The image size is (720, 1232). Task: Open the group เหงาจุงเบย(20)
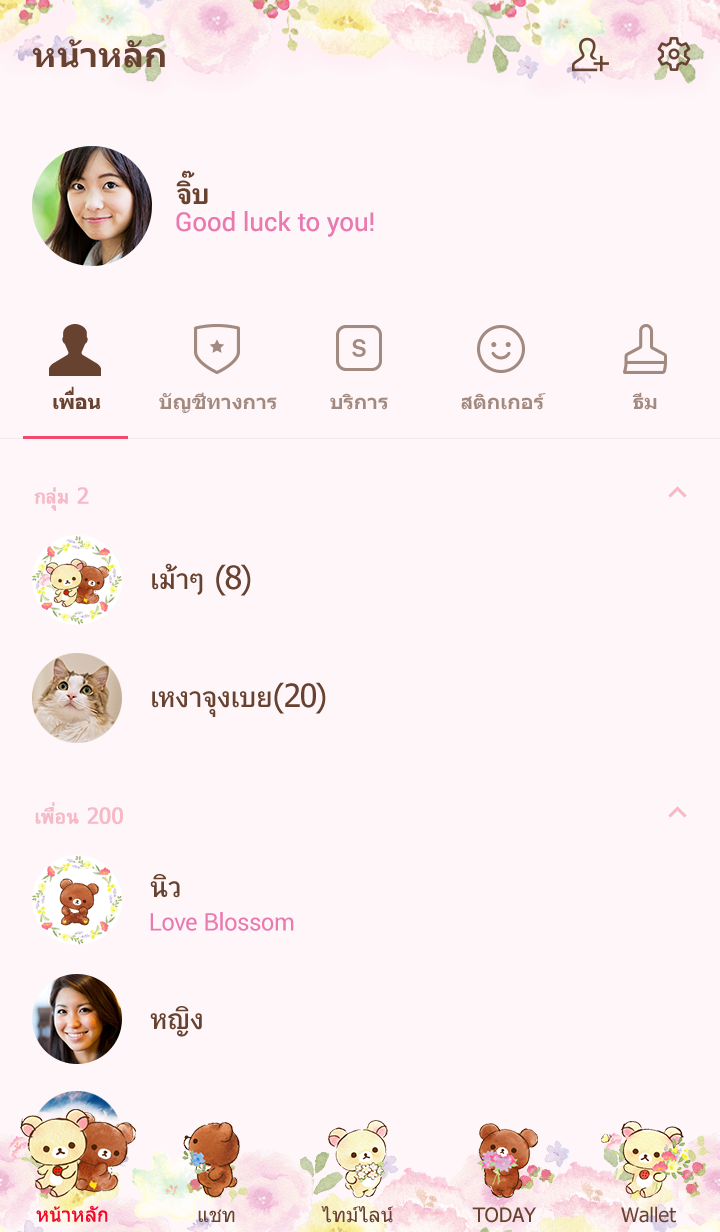(x=238, y=697)
